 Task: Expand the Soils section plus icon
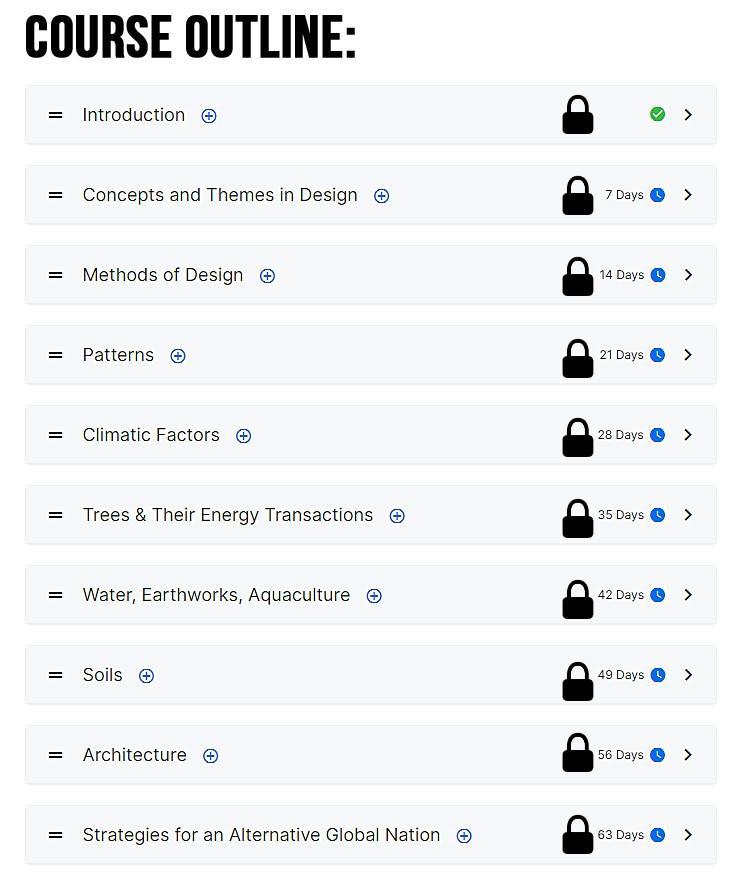147,676
